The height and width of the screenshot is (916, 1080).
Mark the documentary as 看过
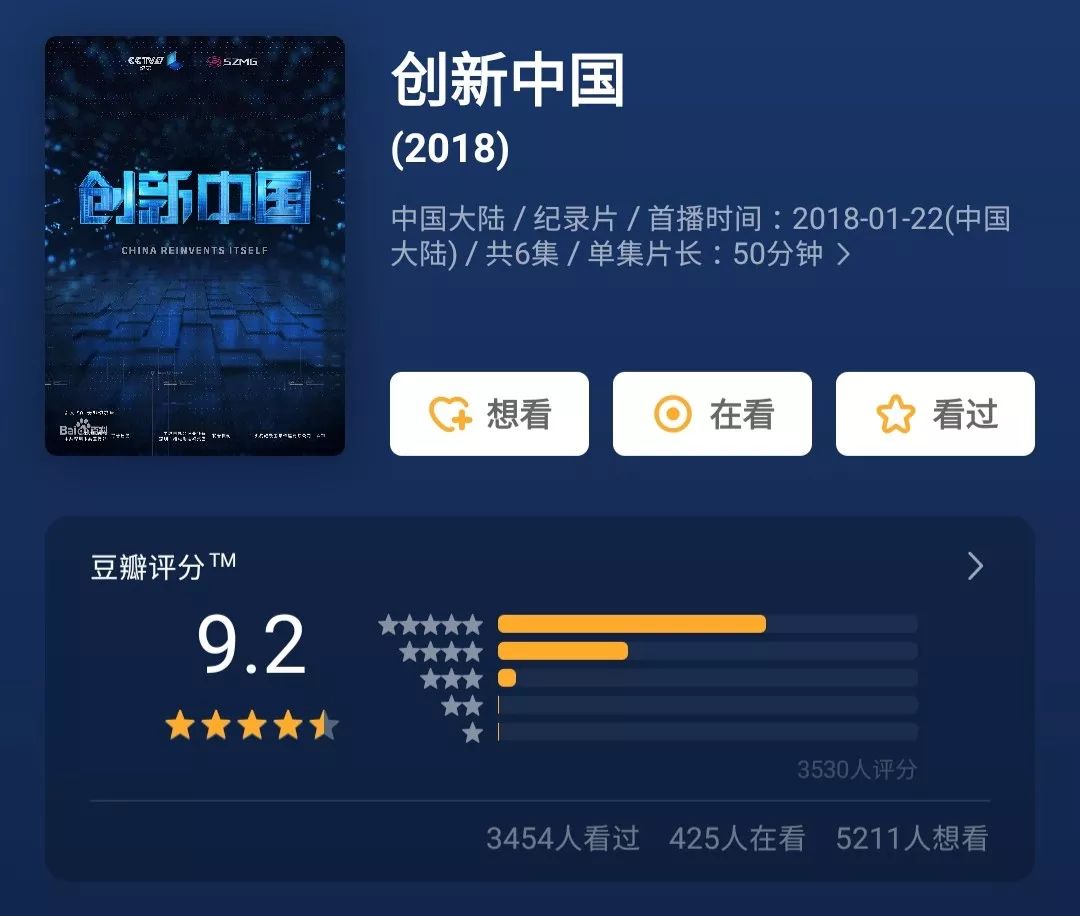935,414
